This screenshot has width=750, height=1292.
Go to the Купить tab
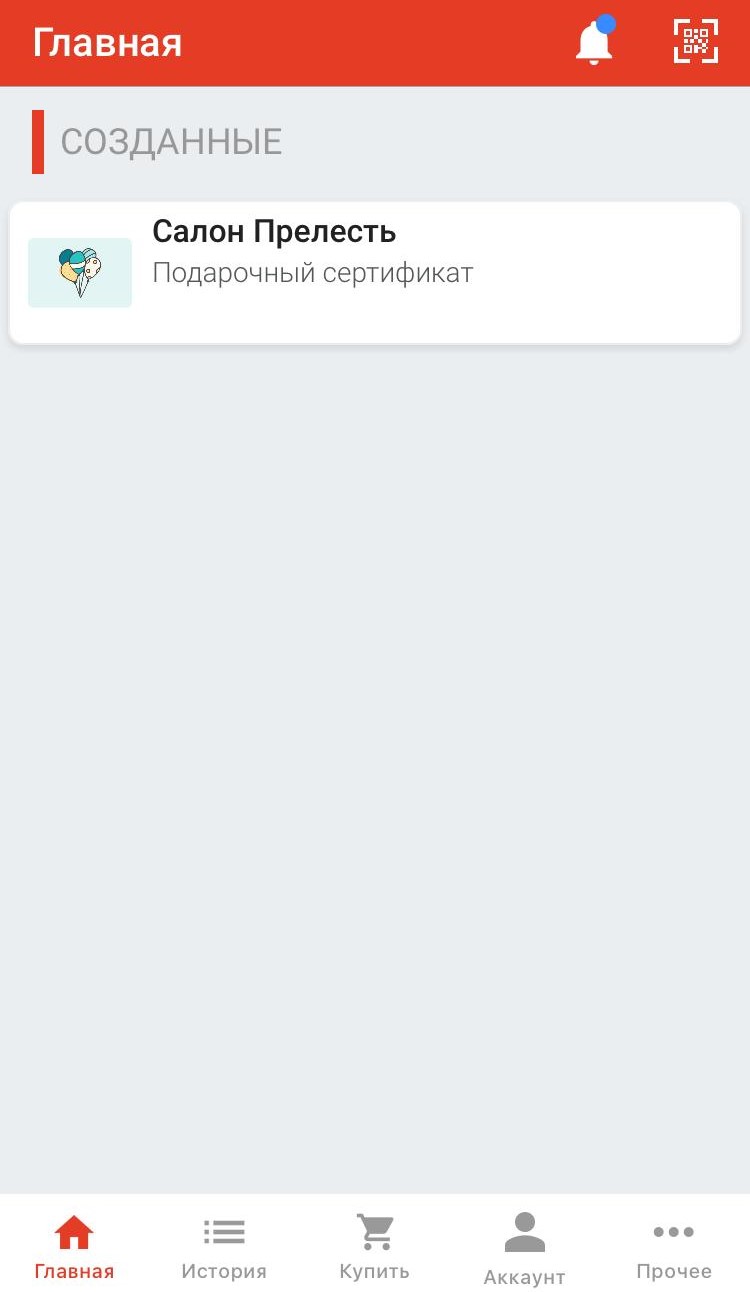(375, 1247)
